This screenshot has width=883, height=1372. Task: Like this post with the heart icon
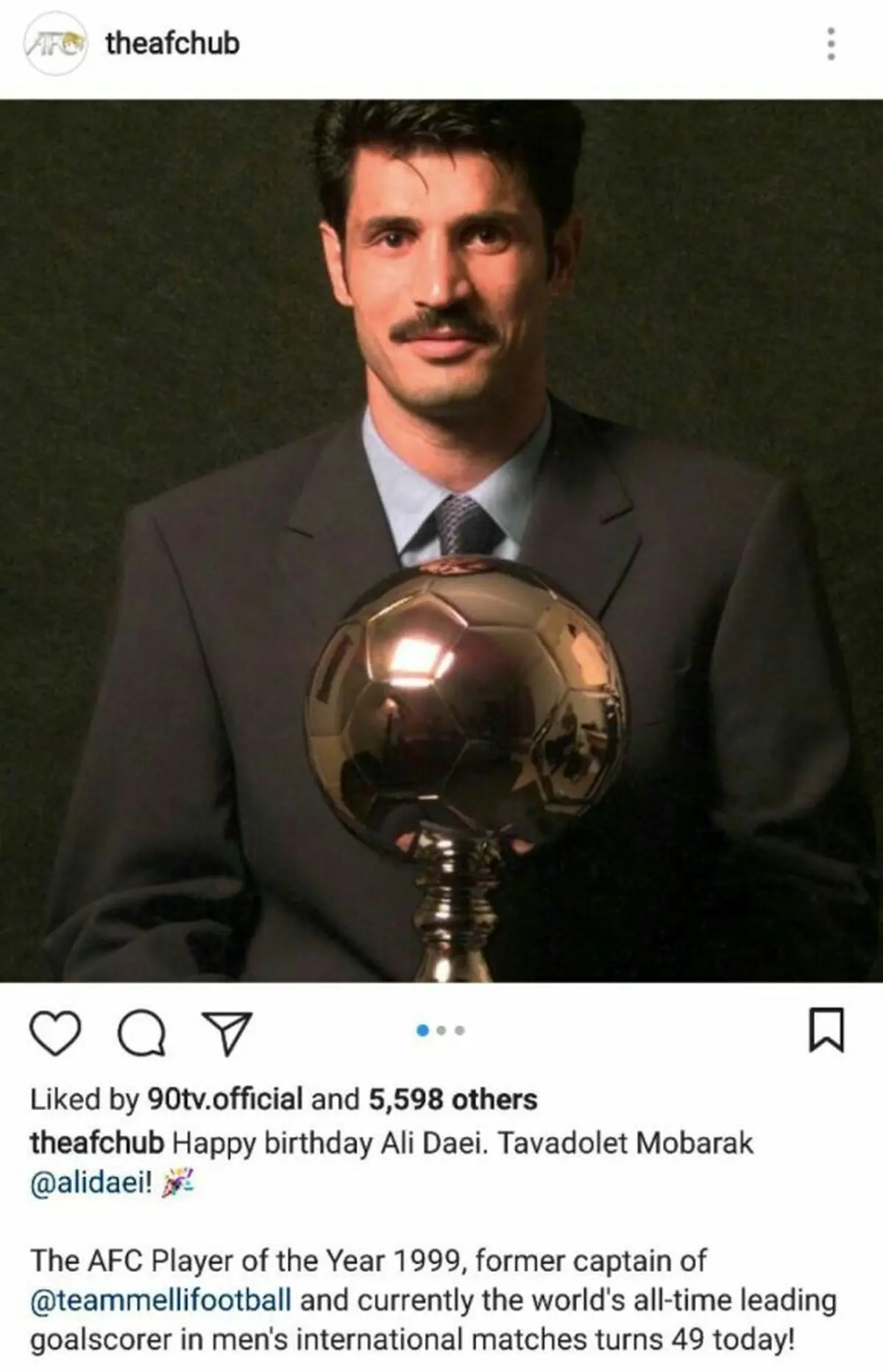[55, 1033]
